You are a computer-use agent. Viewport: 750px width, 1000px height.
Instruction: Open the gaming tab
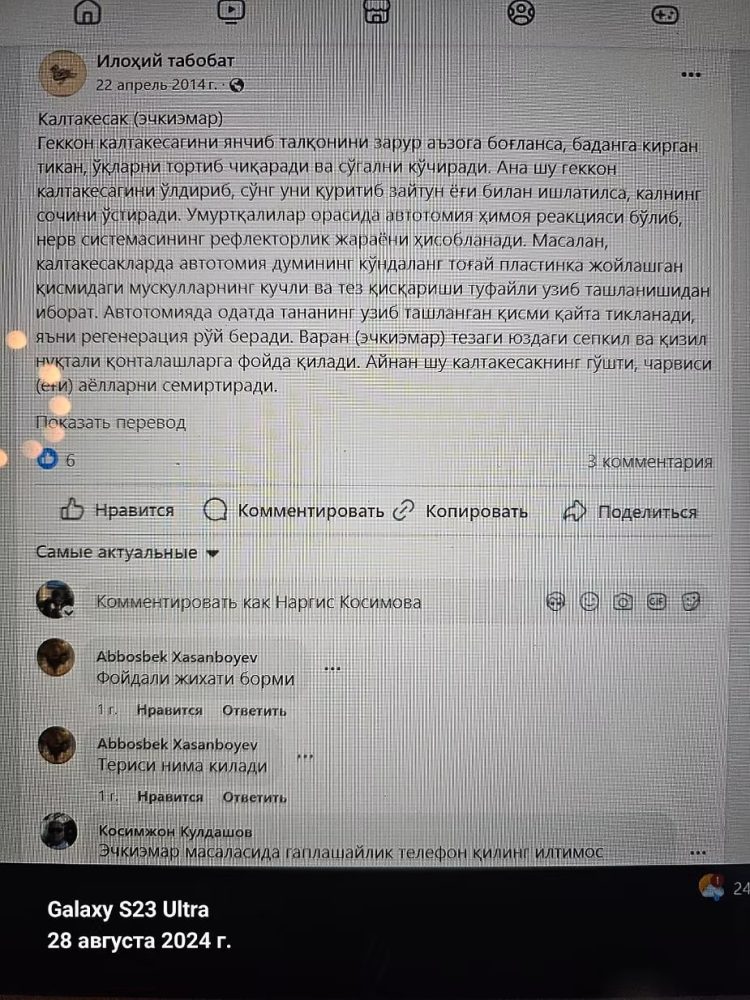(666, 13)
